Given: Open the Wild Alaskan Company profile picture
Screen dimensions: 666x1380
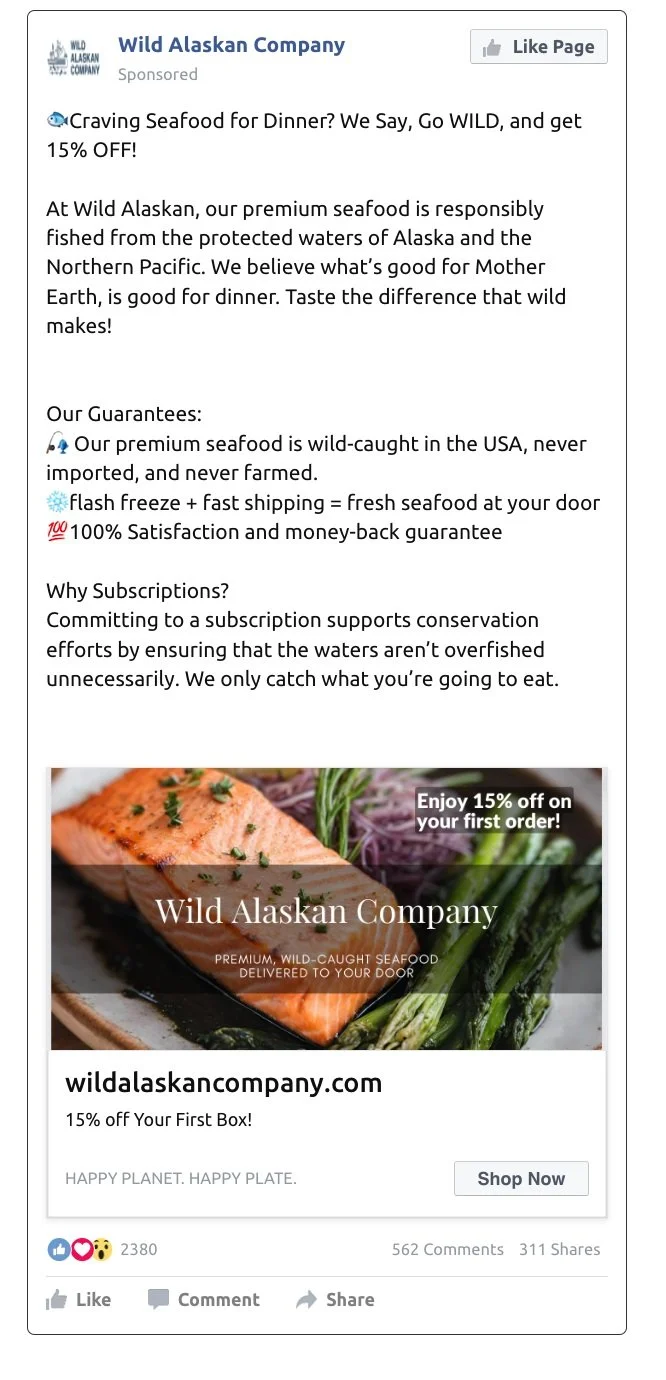Looking at the screenshot, I should (73, 58).
